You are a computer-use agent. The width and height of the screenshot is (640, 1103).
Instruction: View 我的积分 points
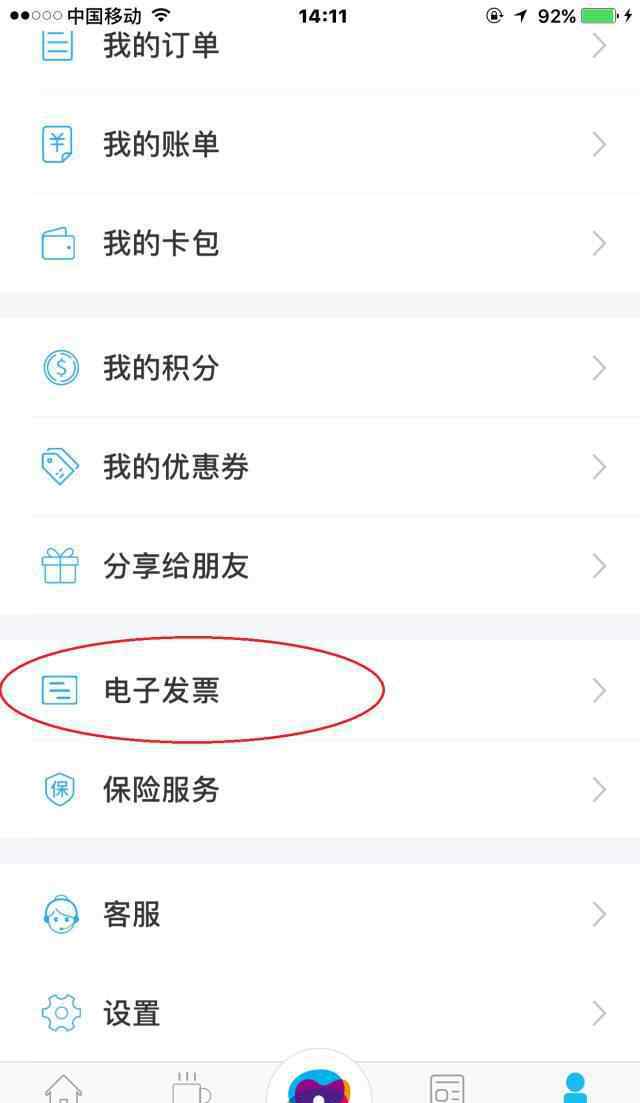[320, 368]
